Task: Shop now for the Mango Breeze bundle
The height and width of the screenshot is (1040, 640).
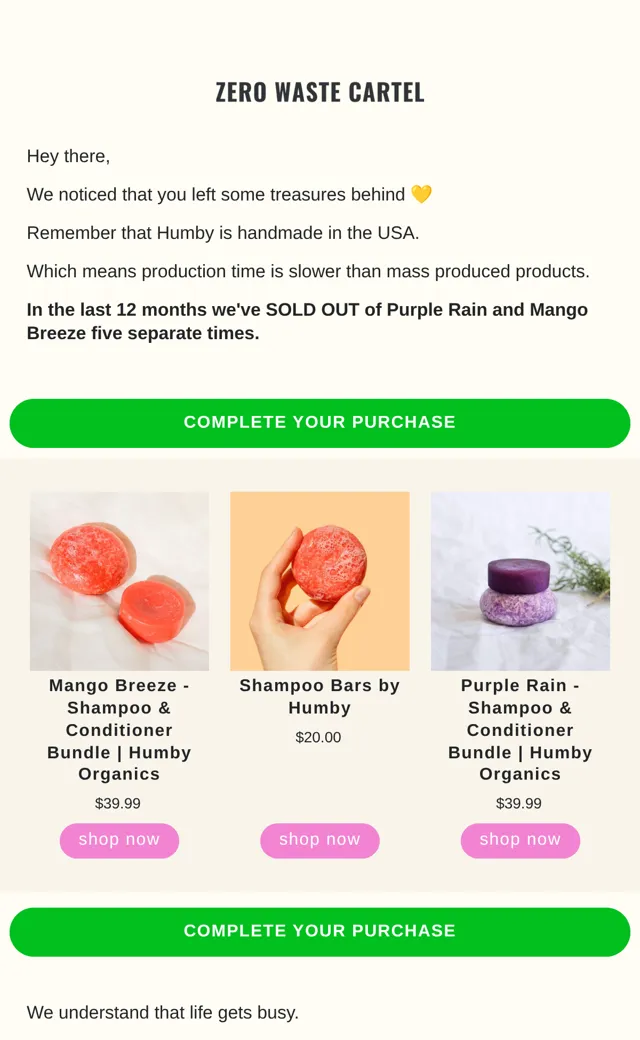Action: pos(119,840)
